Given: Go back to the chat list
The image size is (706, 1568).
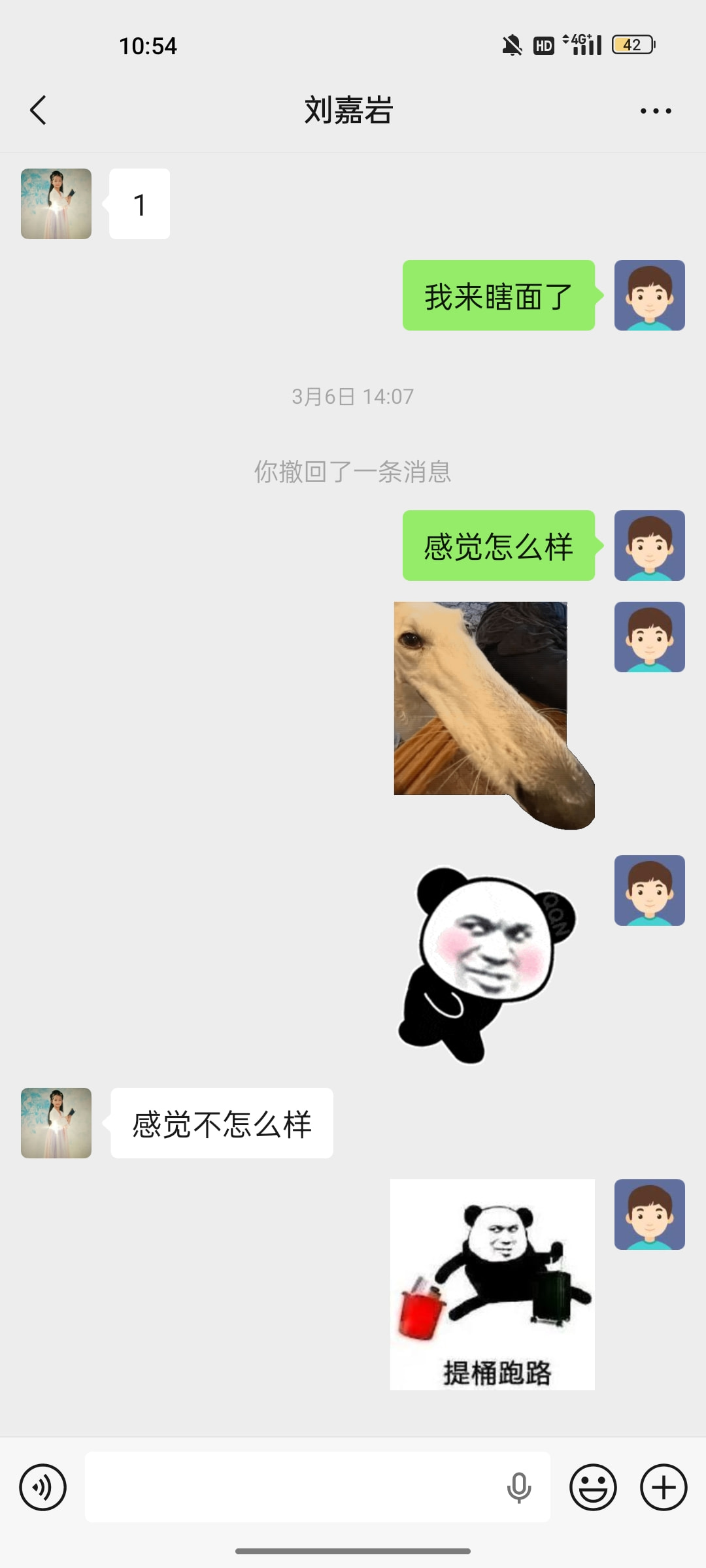Looking at the screenshot, I should [39, 110].
